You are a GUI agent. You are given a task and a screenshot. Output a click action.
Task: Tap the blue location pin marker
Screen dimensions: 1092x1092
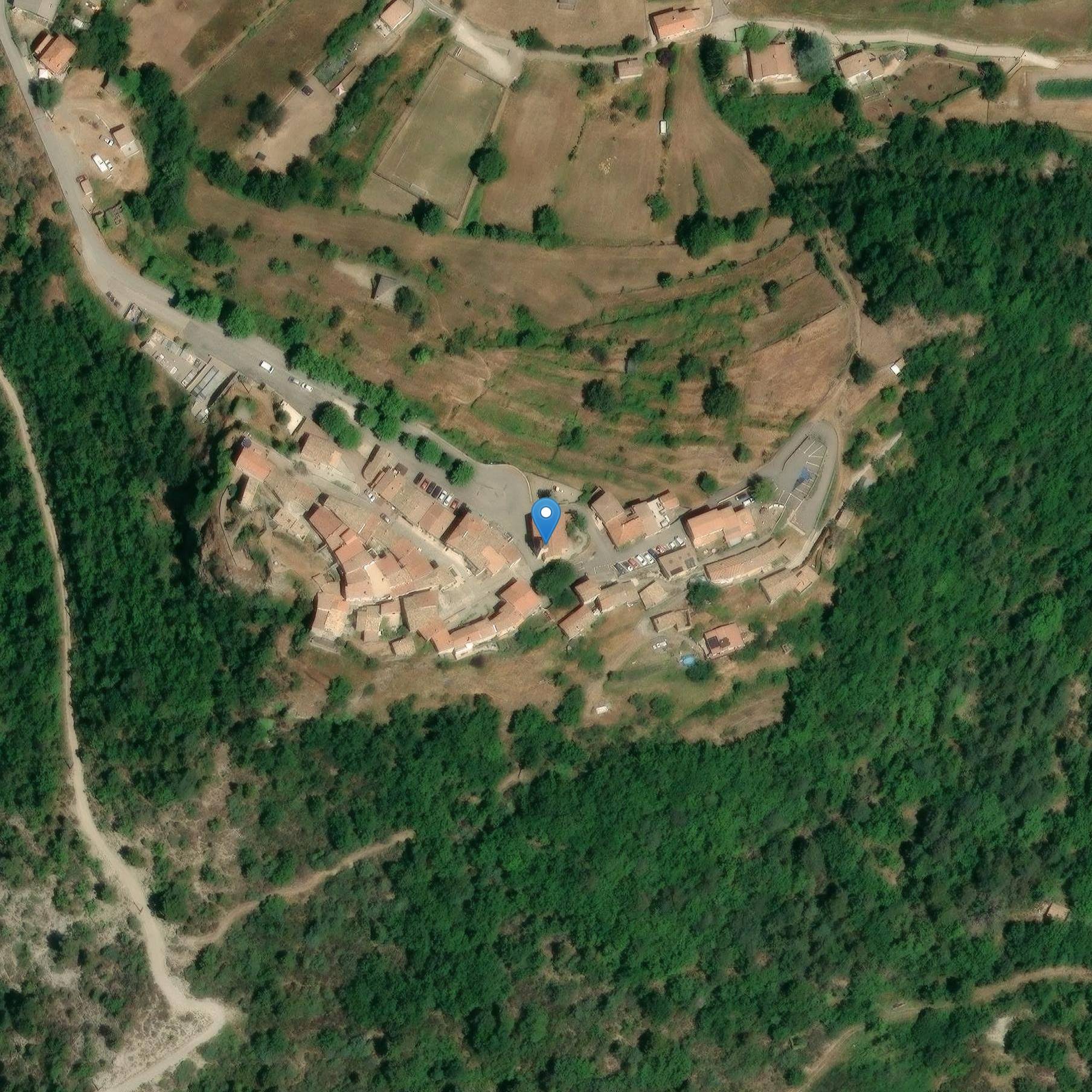click(546, 518)
